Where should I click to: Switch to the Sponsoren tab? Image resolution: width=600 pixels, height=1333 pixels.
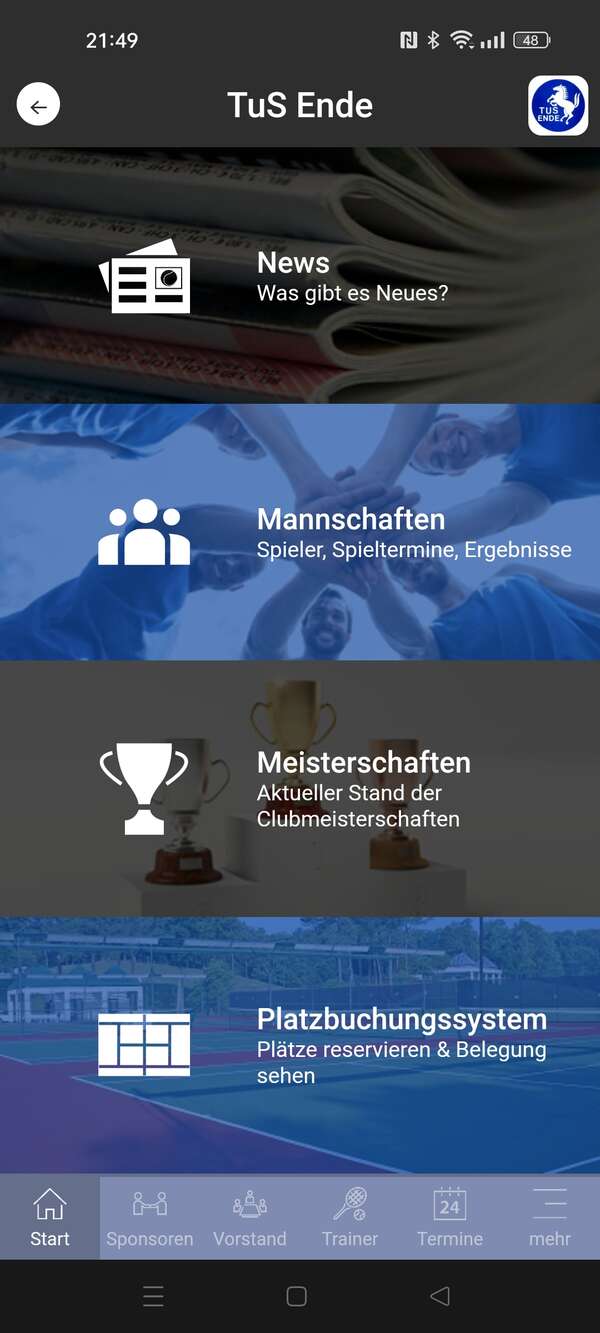150,1217
